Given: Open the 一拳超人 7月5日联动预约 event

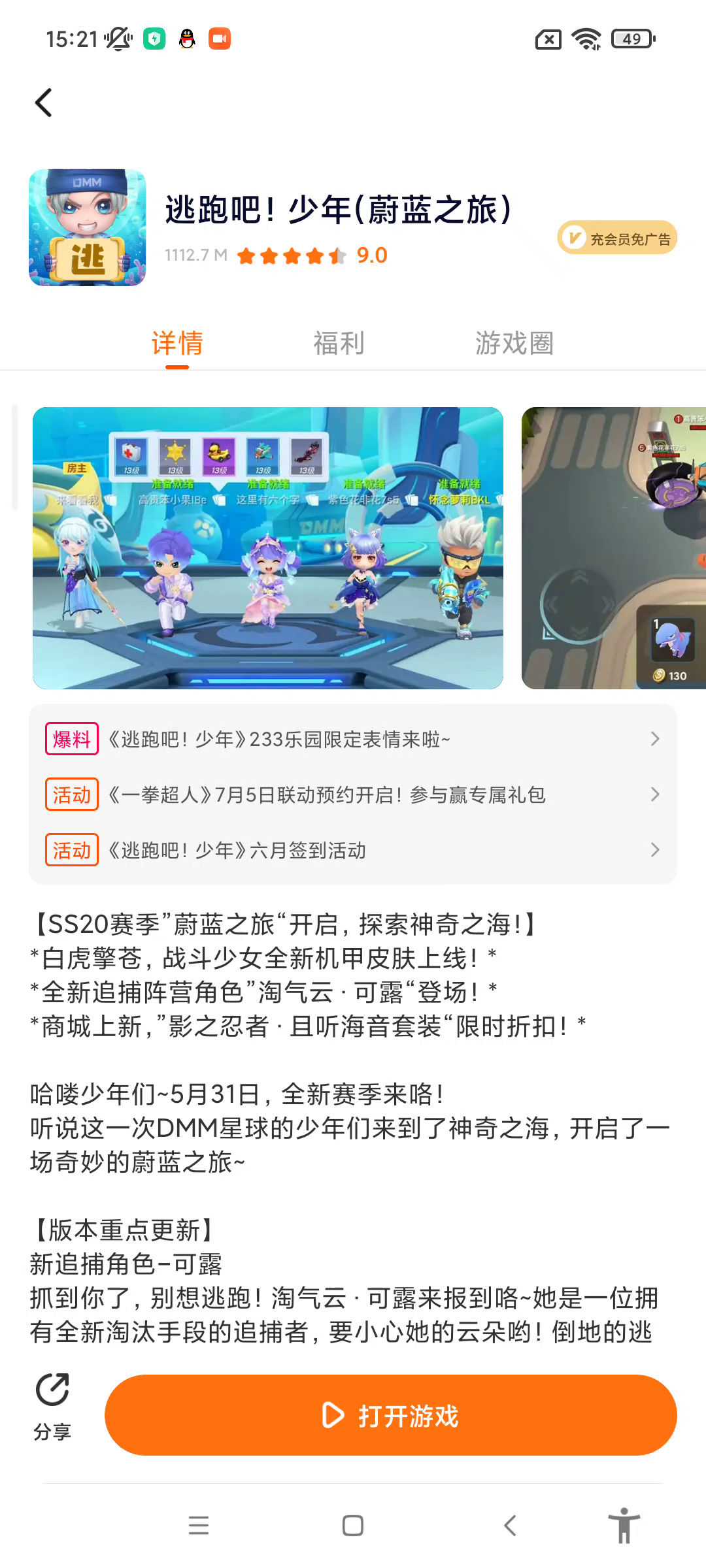Looking at the screenshot, I should (x=353, y=794).
